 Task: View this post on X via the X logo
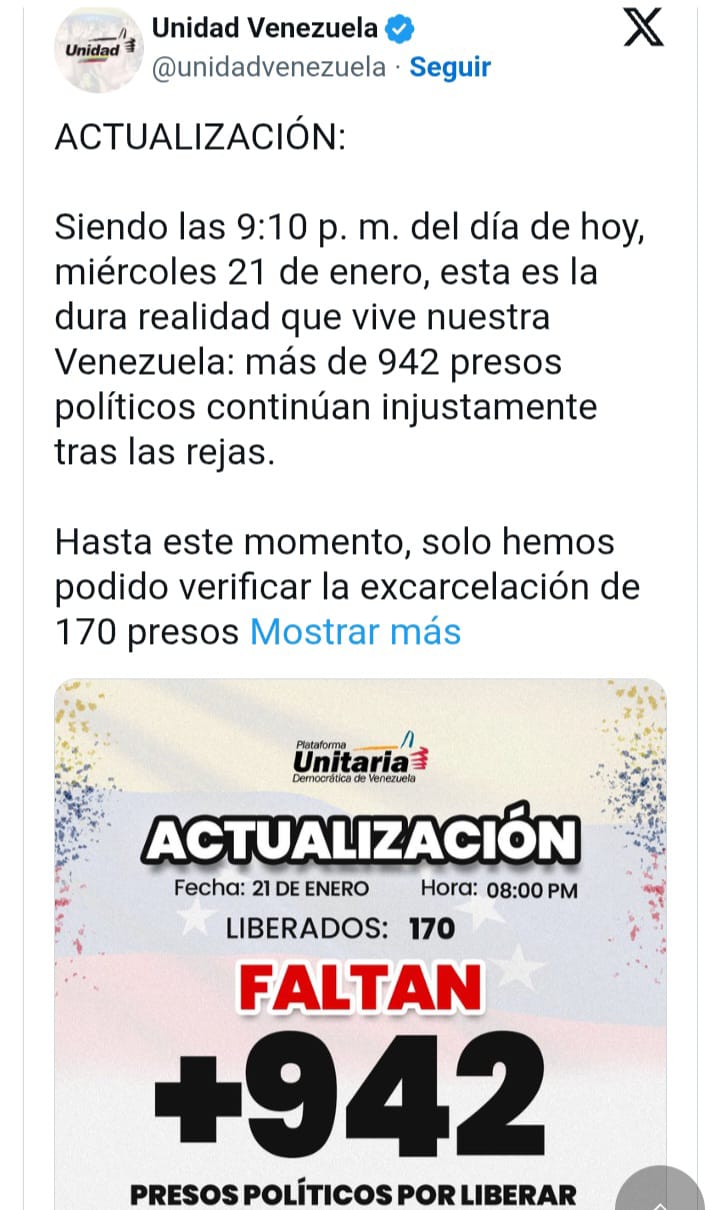click(x=643, y=28)
